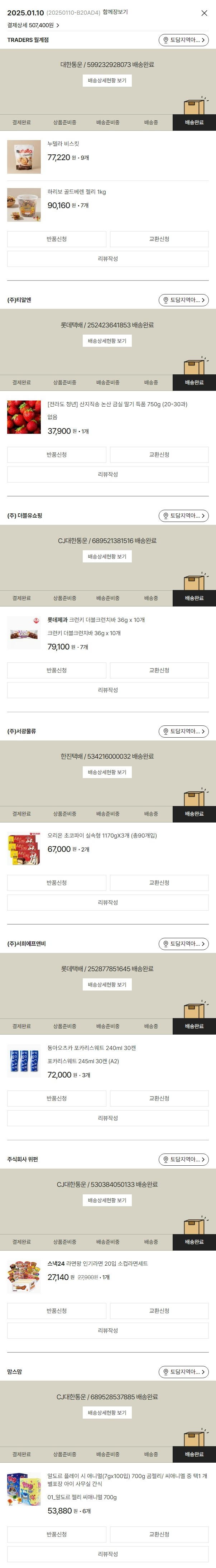This screenshot has width=216, height=1568.
Task: Open the 산지직송 딸기 750g product
Action: (x=117, y=404)
